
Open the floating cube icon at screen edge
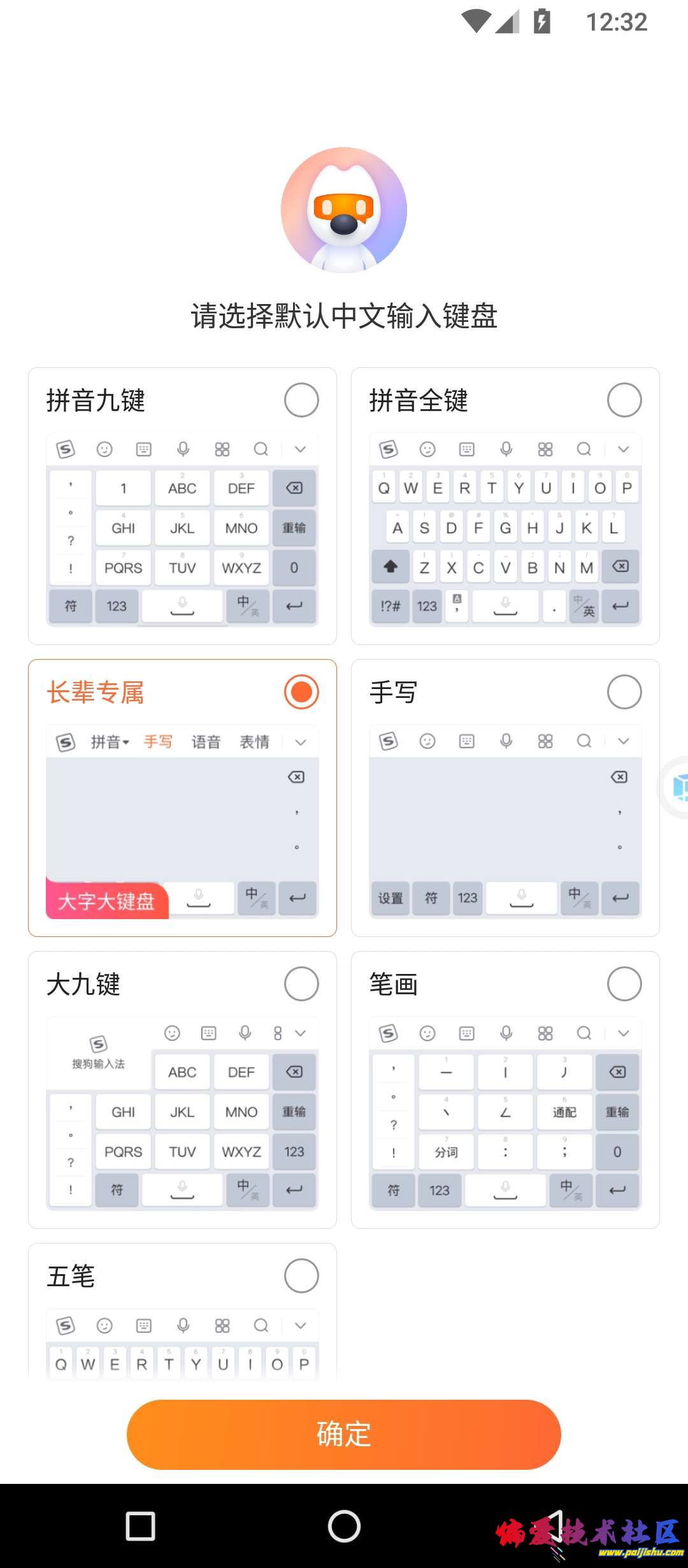point(678,787)
